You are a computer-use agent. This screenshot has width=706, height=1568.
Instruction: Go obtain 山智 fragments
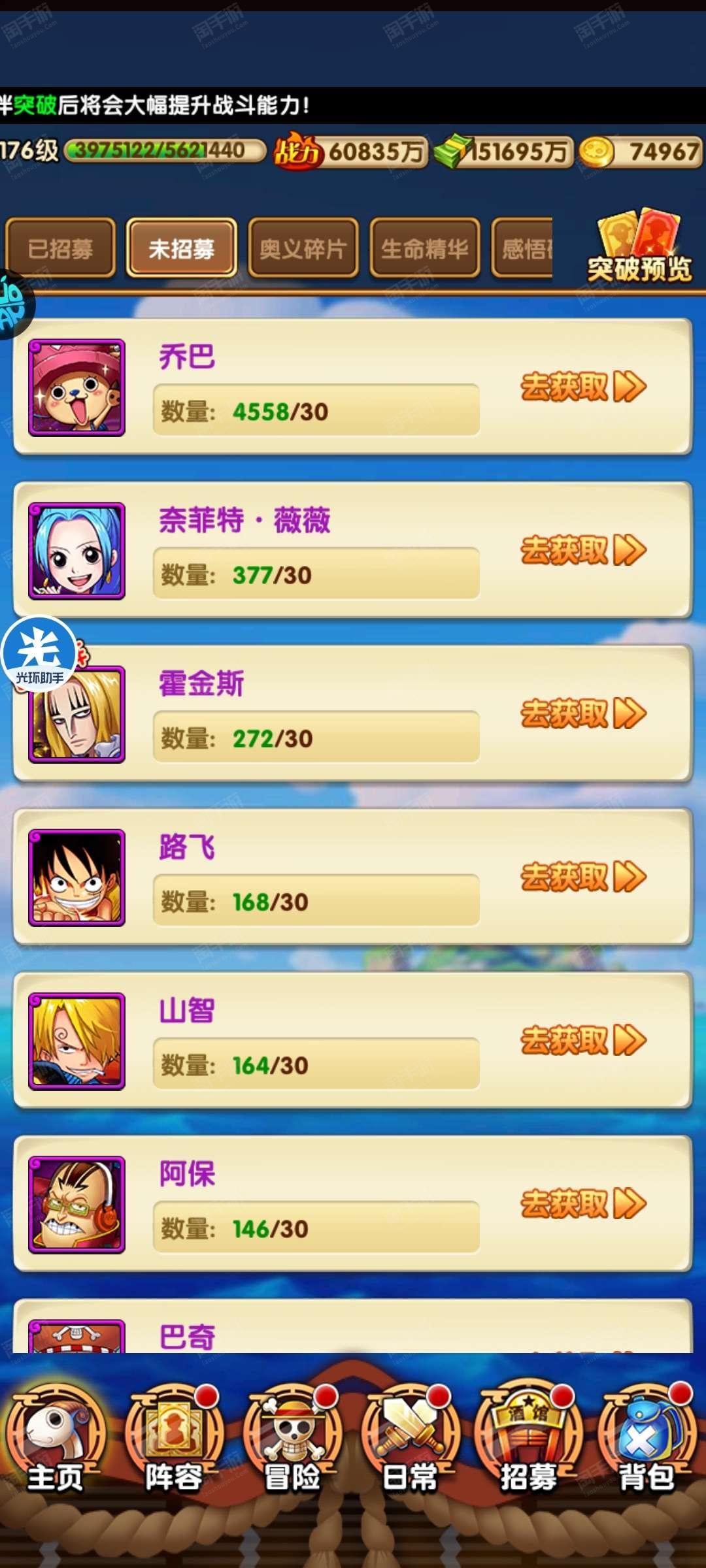pos(583,1040)
